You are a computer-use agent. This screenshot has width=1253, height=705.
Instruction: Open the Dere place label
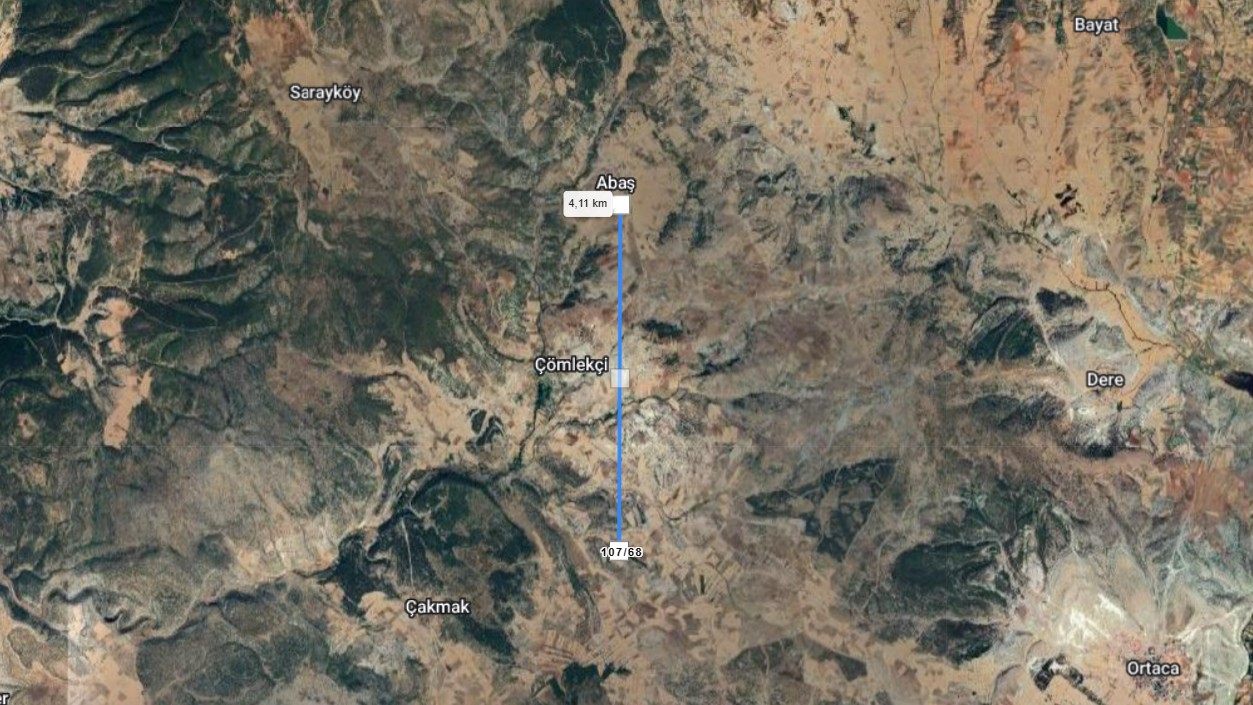point(1105,380)
